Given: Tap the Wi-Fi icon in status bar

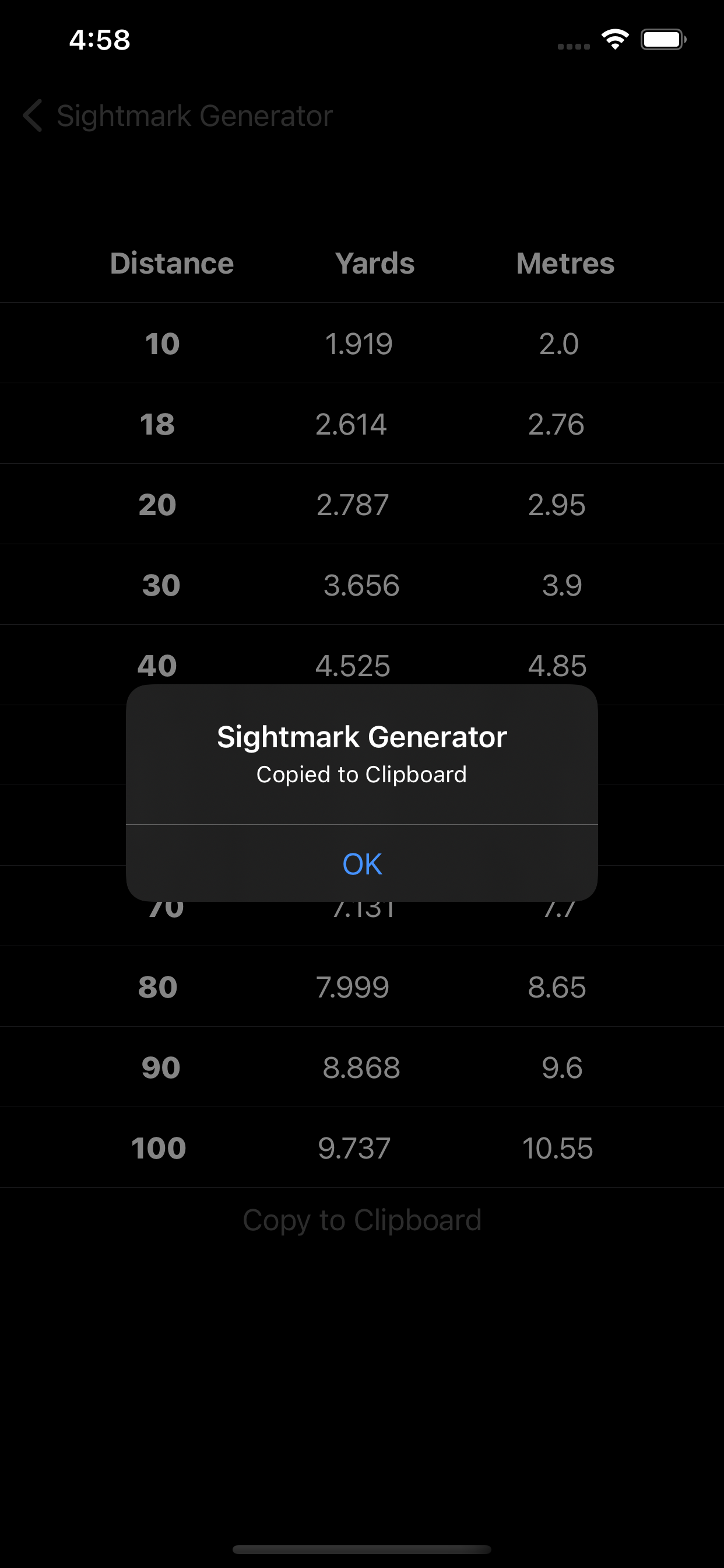Looking at the screenshot, I should (614, 38).
